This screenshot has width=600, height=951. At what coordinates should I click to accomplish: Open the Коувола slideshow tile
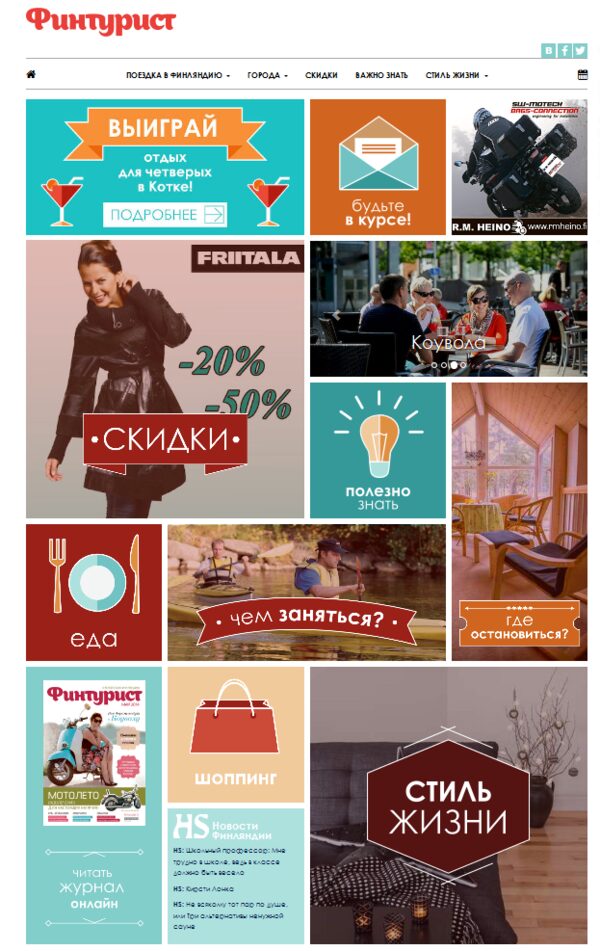point(447,308)
